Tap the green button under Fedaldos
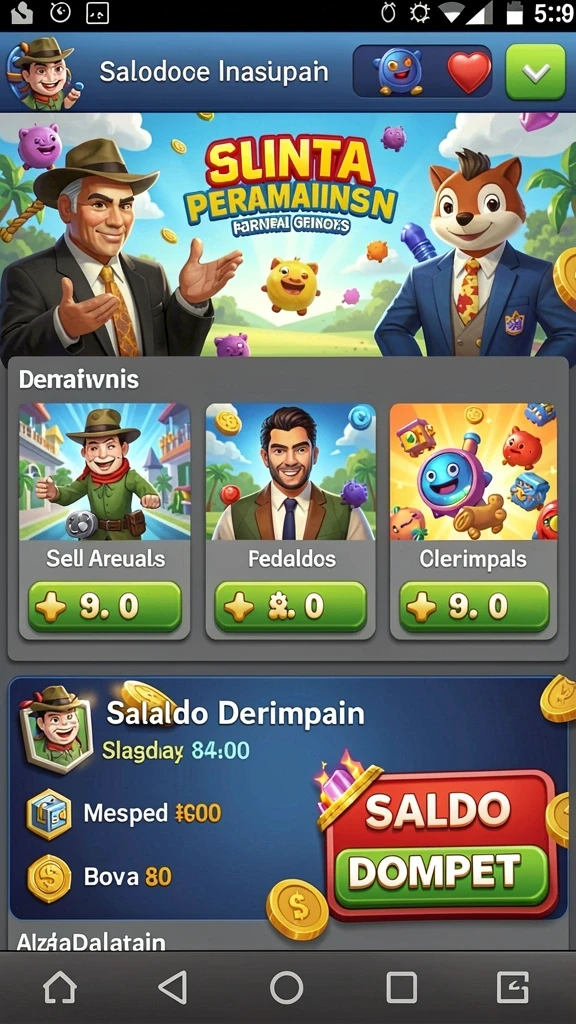This screenshot has height=1024, width=576. (x=291, y=607)
